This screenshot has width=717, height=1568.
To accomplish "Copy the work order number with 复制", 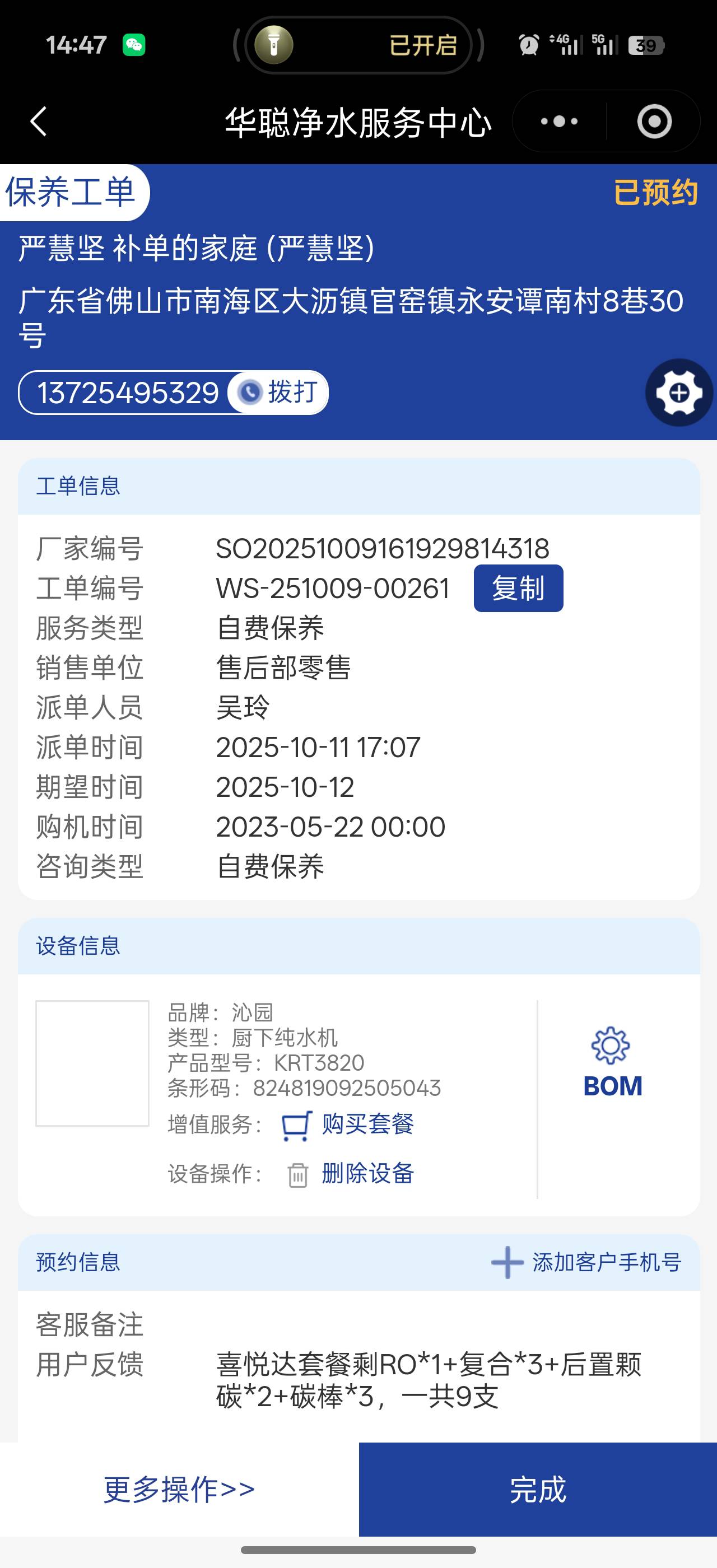I will pos(518,589).
